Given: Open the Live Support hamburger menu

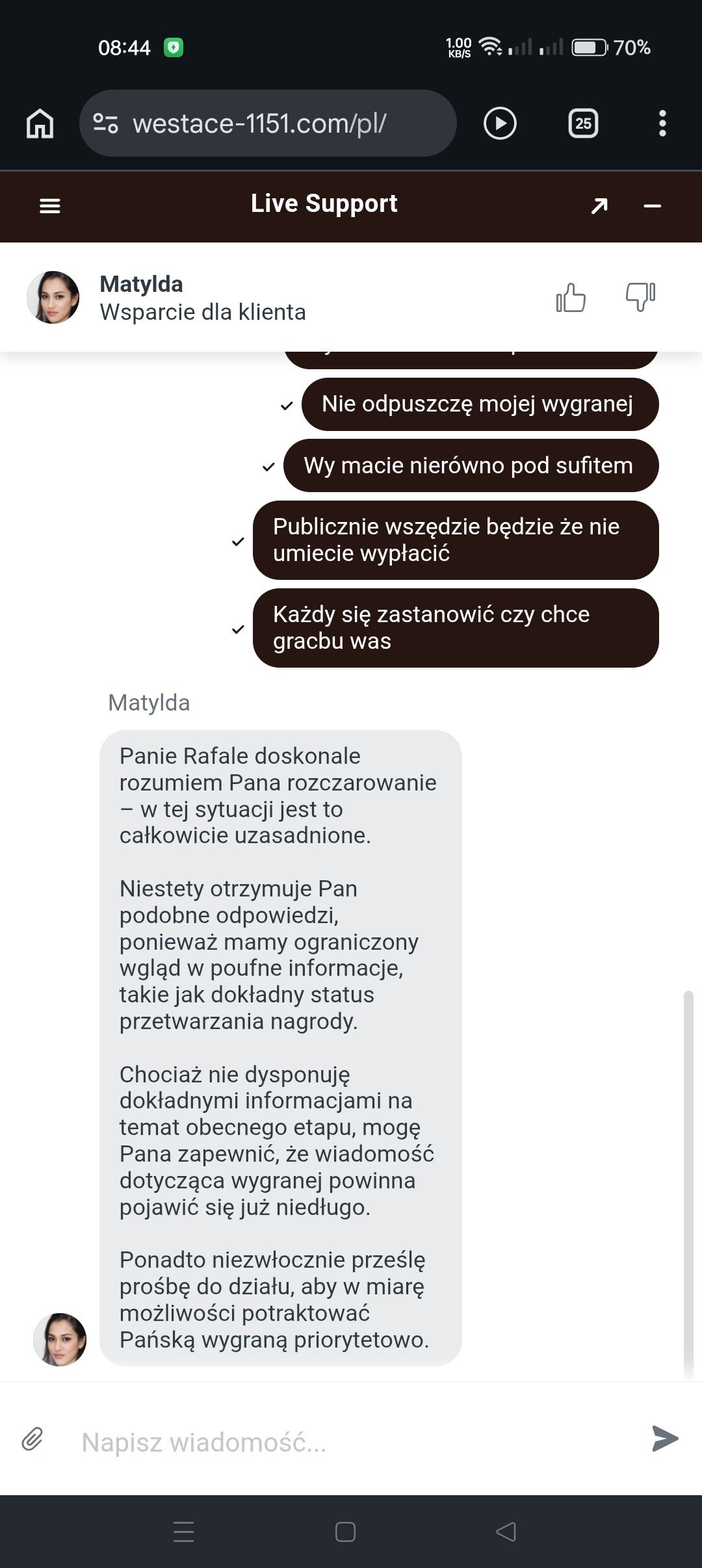Looking at the screenshot, I should tap(50, 206).
